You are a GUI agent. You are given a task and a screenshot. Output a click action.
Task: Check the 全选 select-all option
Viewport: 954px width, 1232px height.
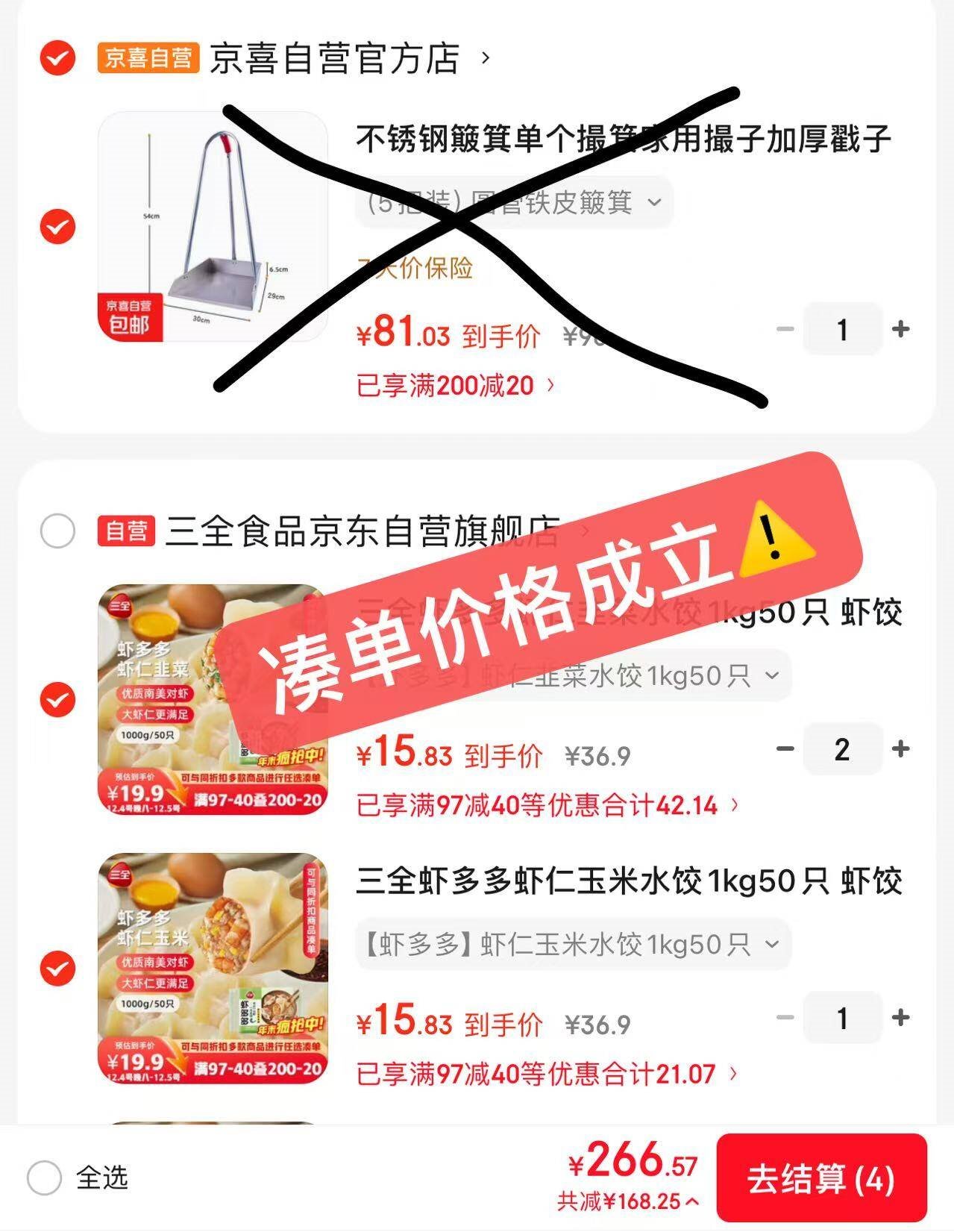click(x=45, y=1178)
